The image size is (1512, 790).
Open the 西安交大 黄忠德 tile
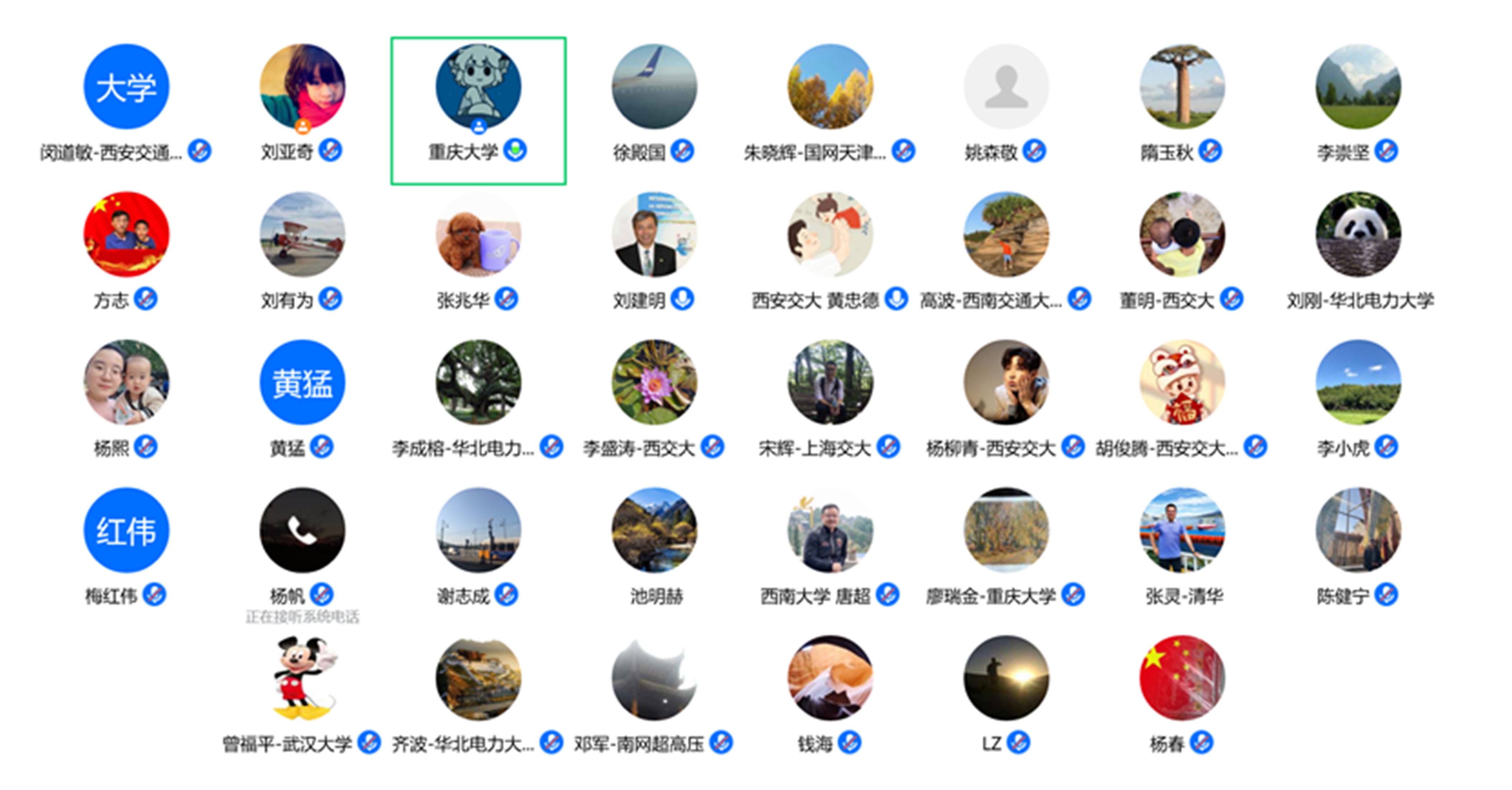point(830,234)
